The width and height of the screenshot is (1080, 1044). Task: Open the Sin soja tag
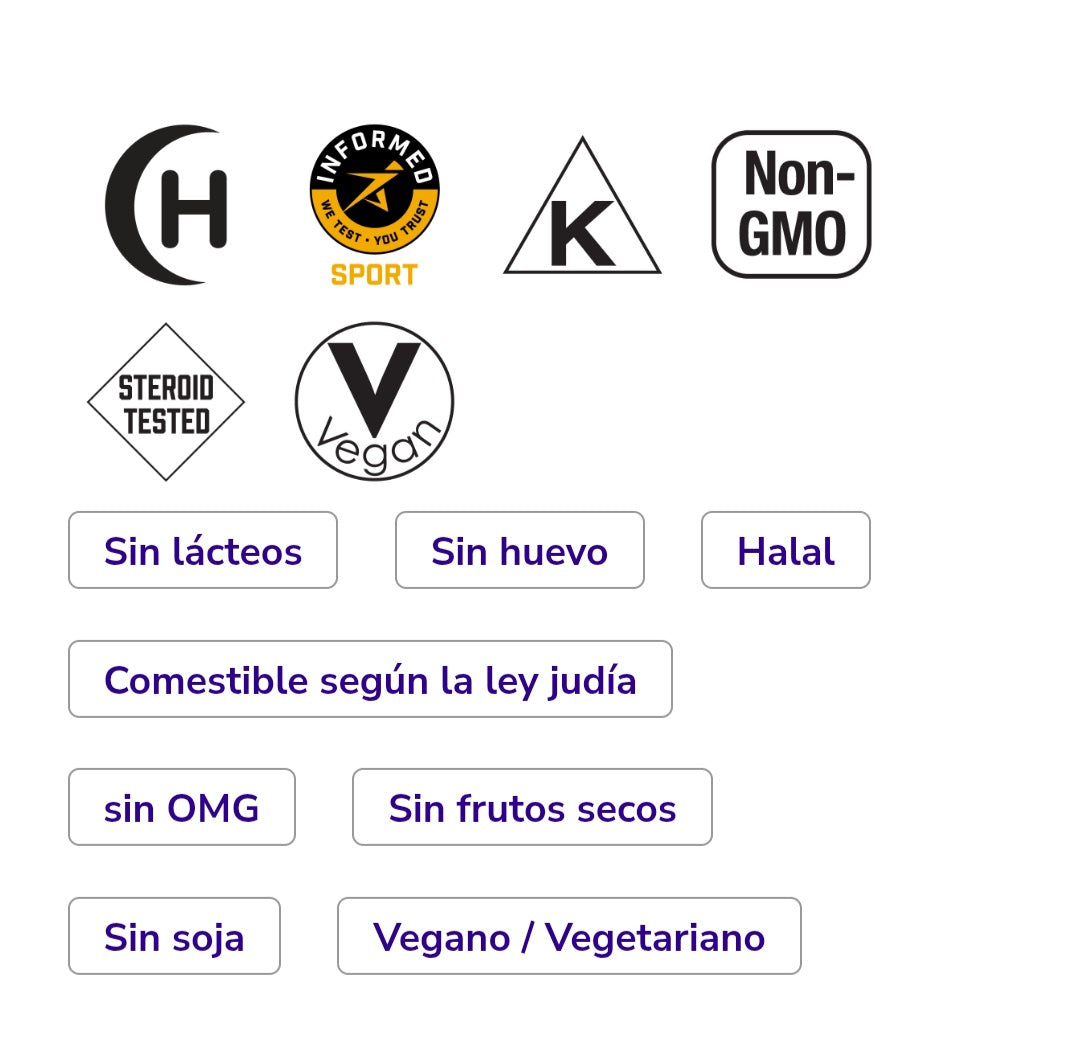174,937
